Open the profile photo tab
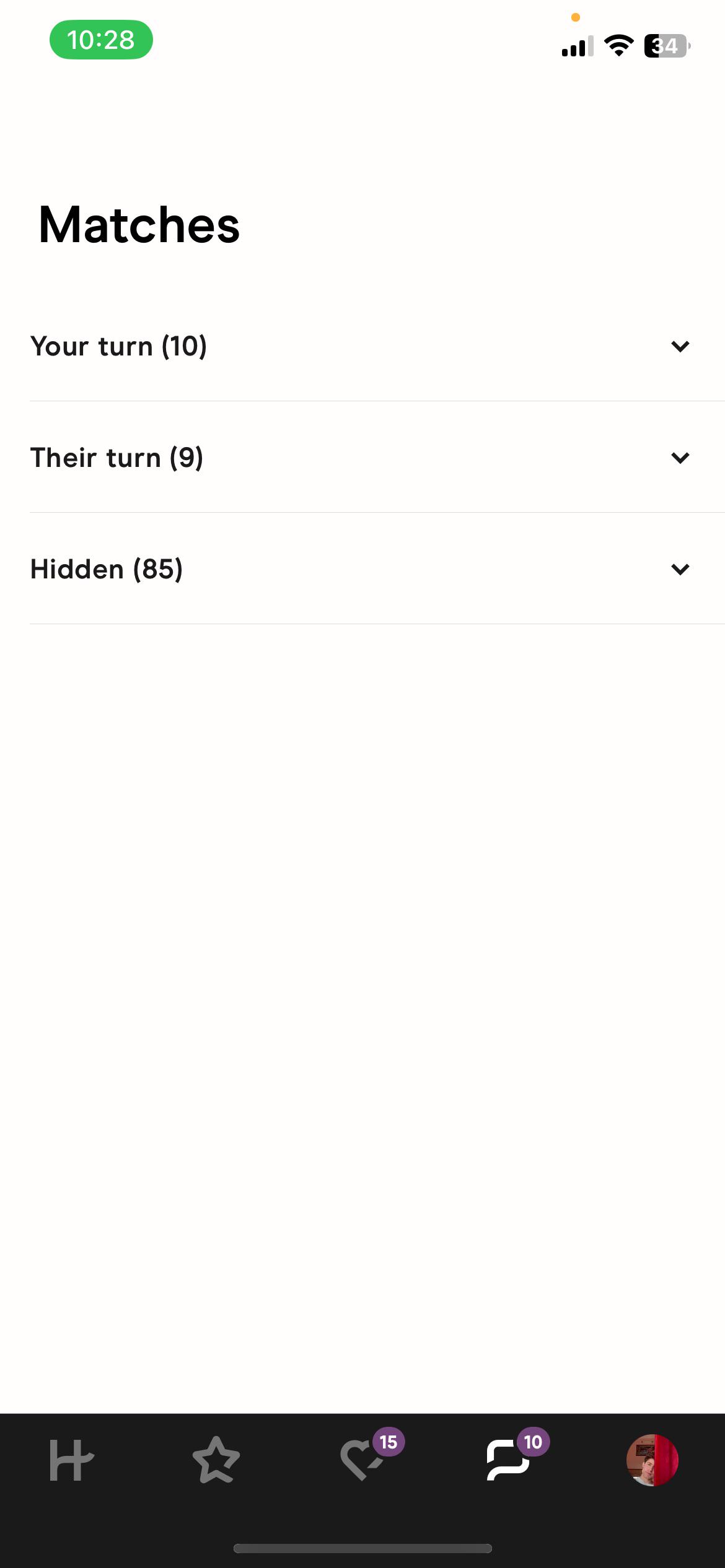The image size is (725, 1568). point(652,1460)
